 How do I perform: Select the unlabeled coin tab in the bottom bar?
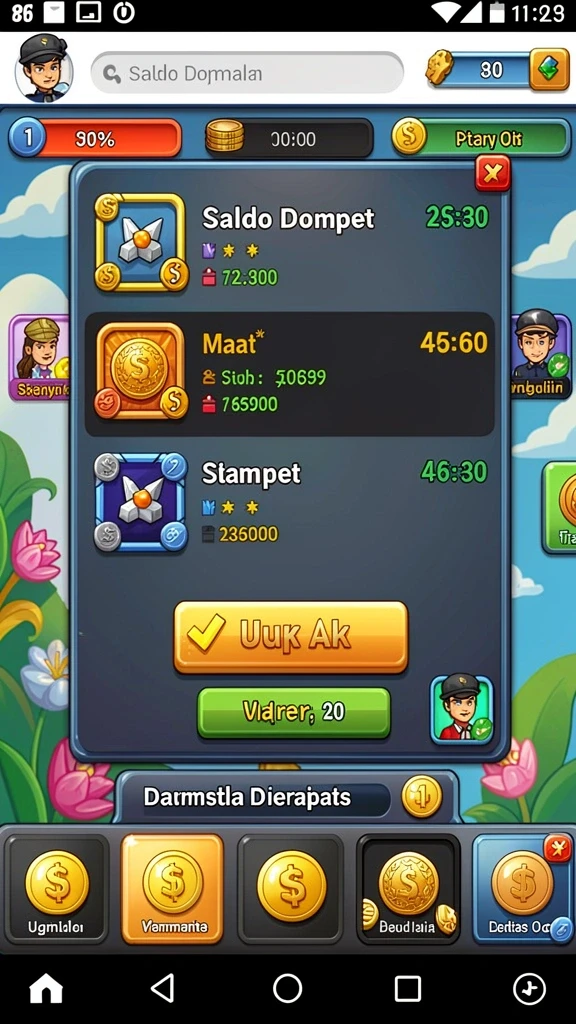(x=290, y=888)
